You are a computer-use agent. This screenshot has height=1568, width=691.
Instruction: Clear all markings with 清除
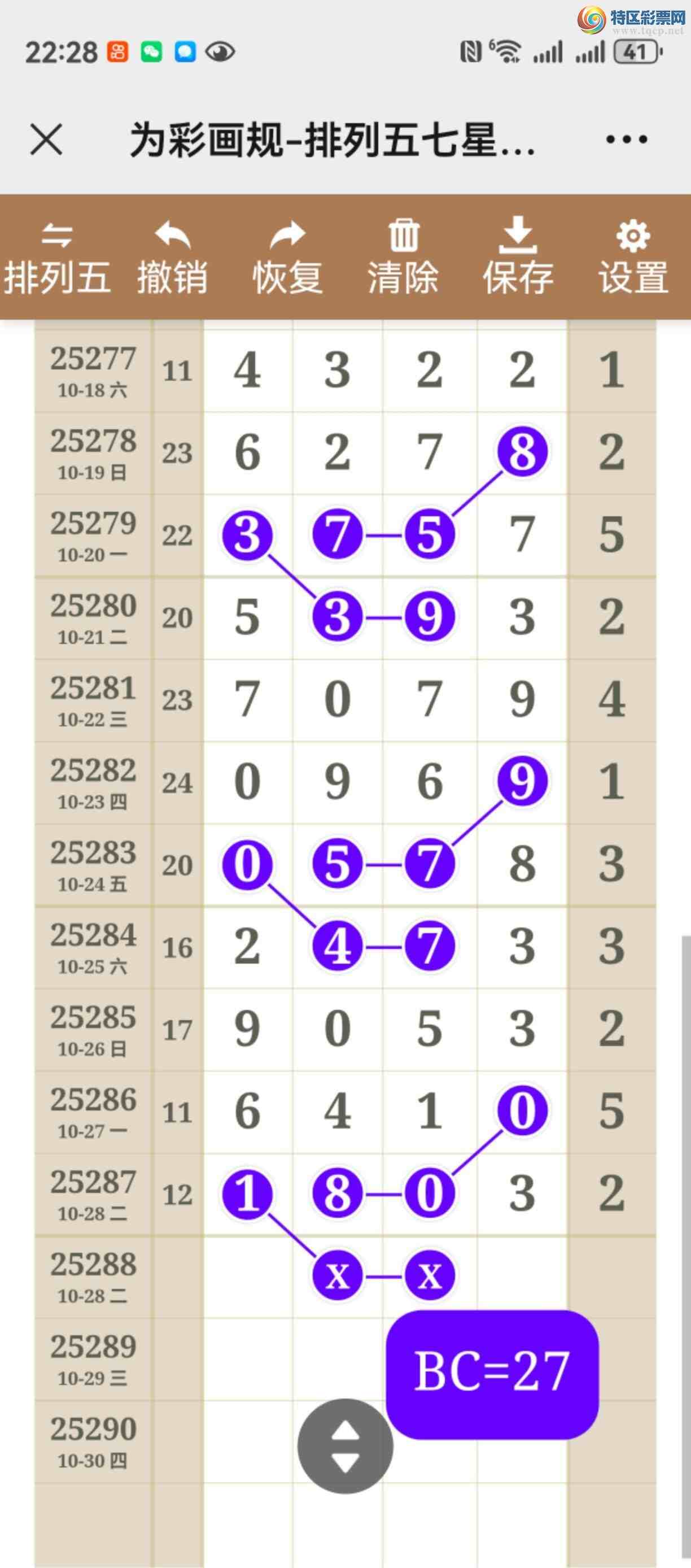pos(403,258)
